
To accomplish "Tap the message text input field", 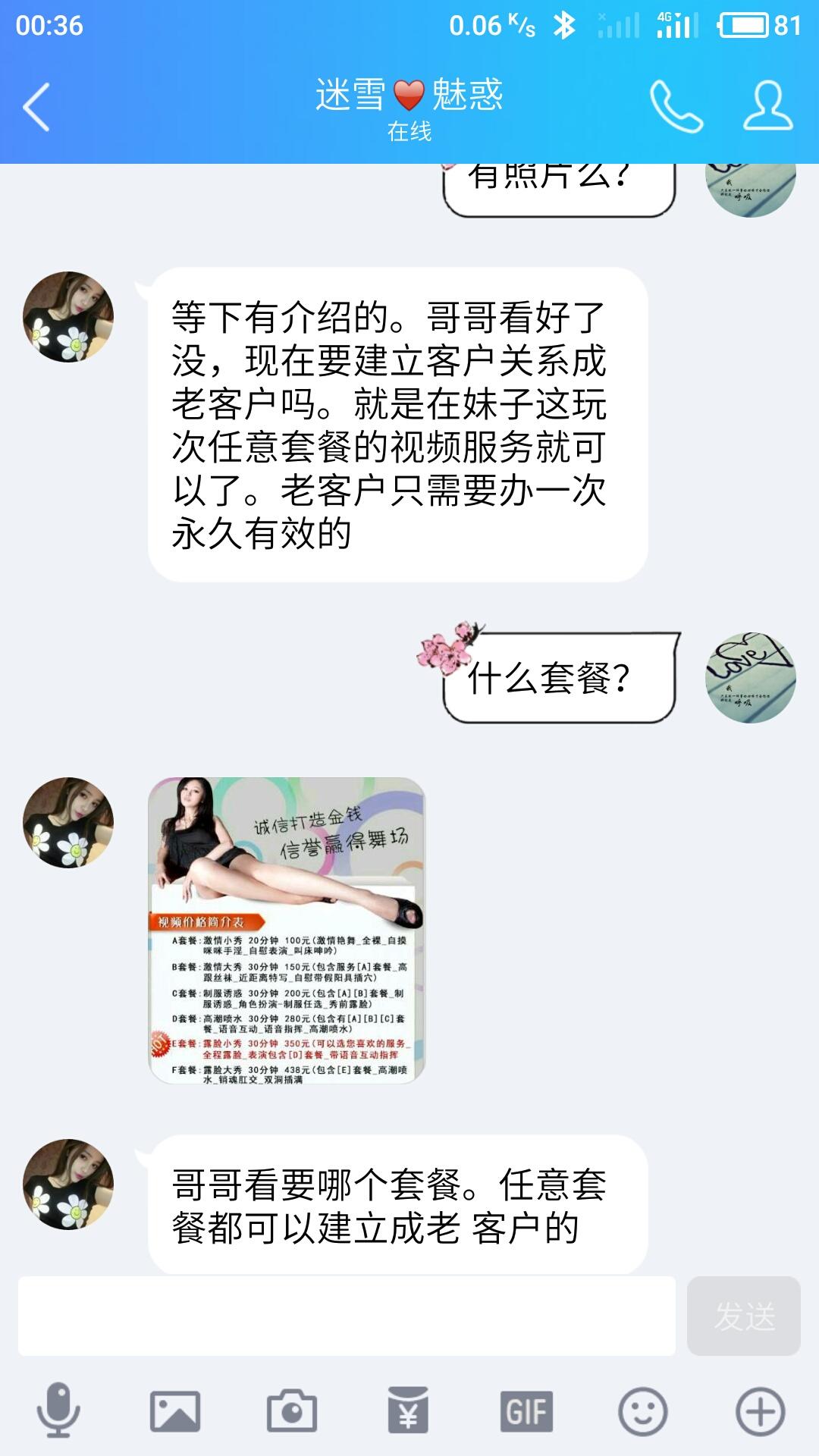I will click(347, 1316).
